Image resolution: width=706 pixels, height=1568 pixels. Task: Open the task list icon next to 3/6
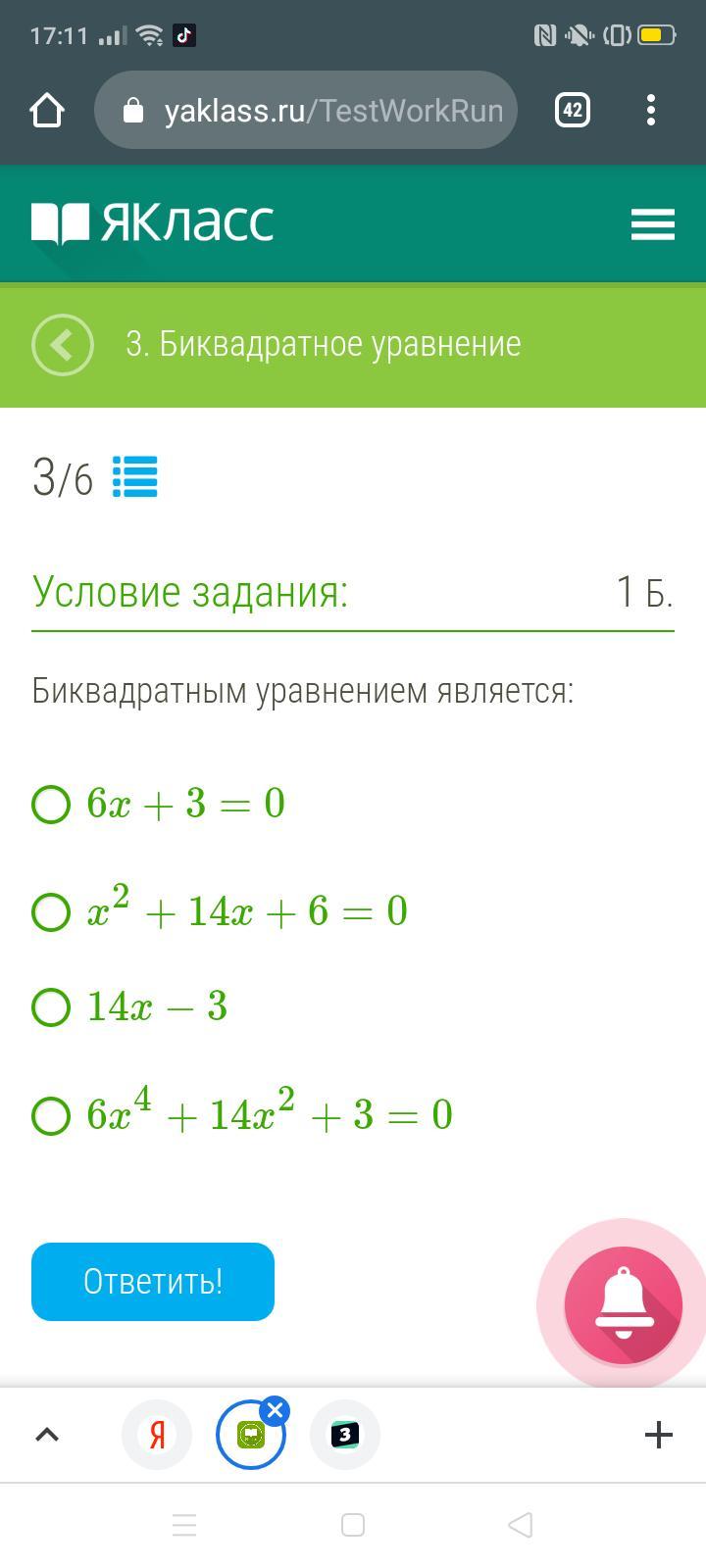point(135,478)
